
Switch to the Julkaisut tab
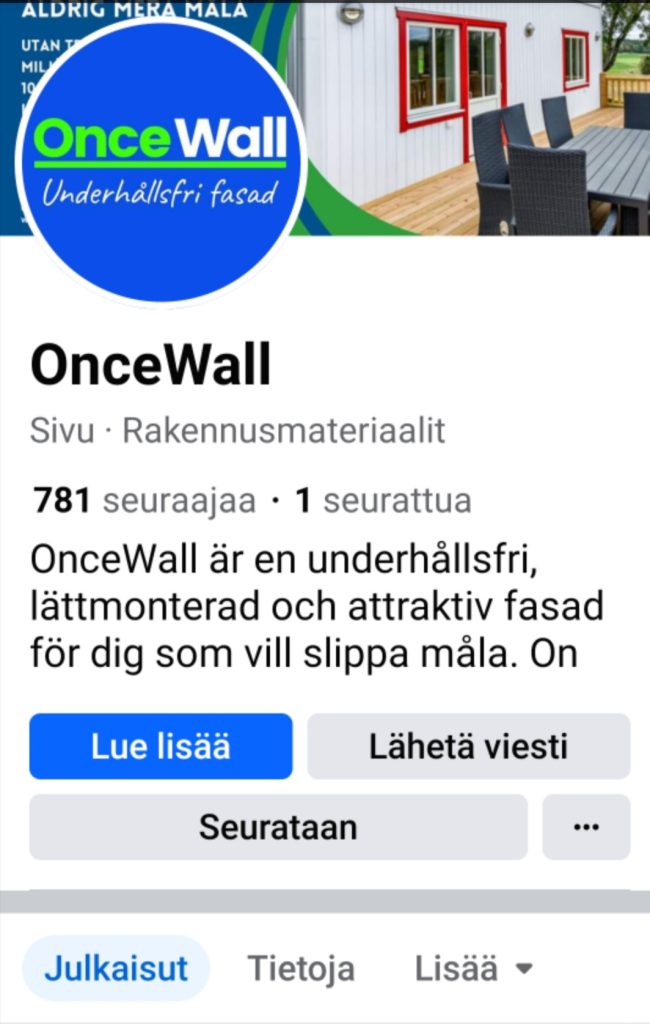coord(116,968)
